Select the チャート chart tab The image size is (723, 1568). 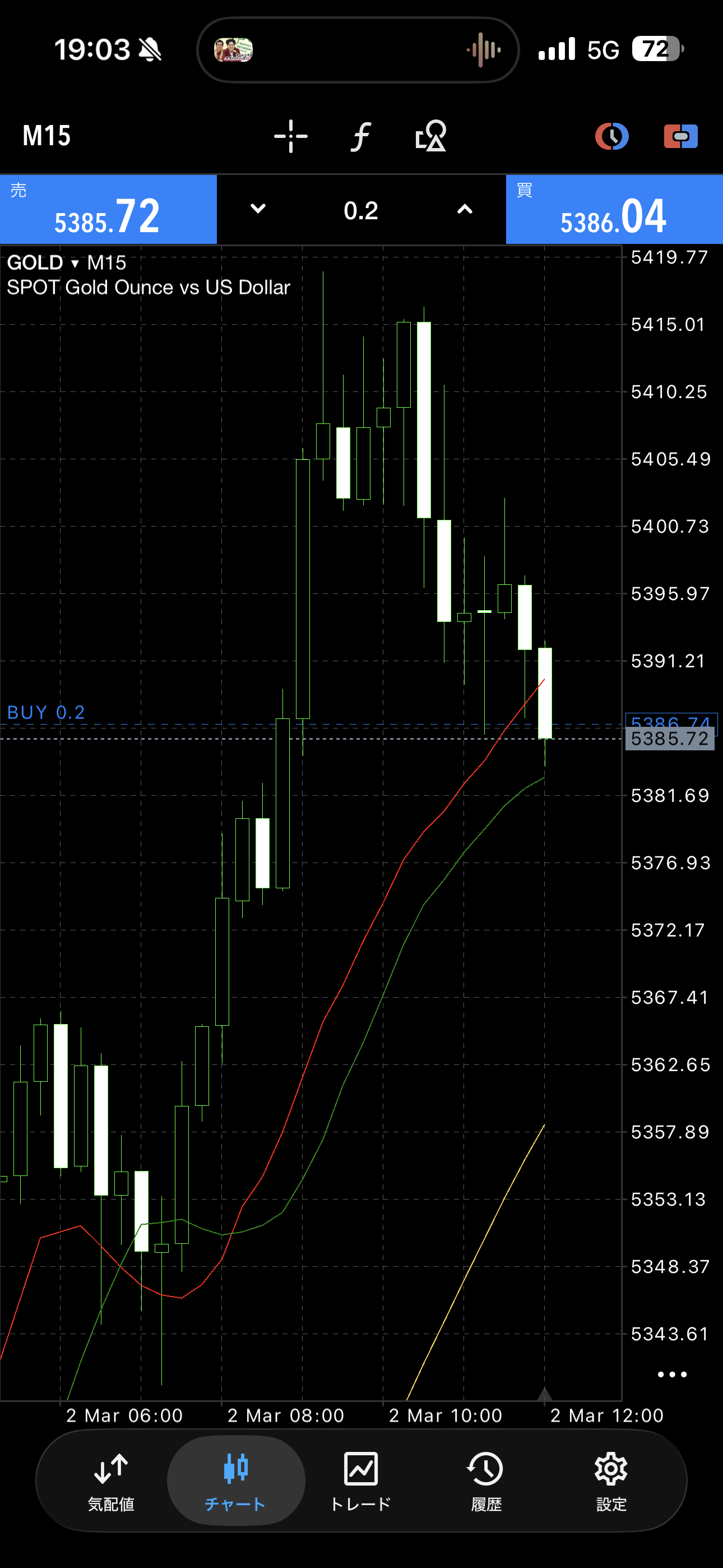coord(235,1481)
